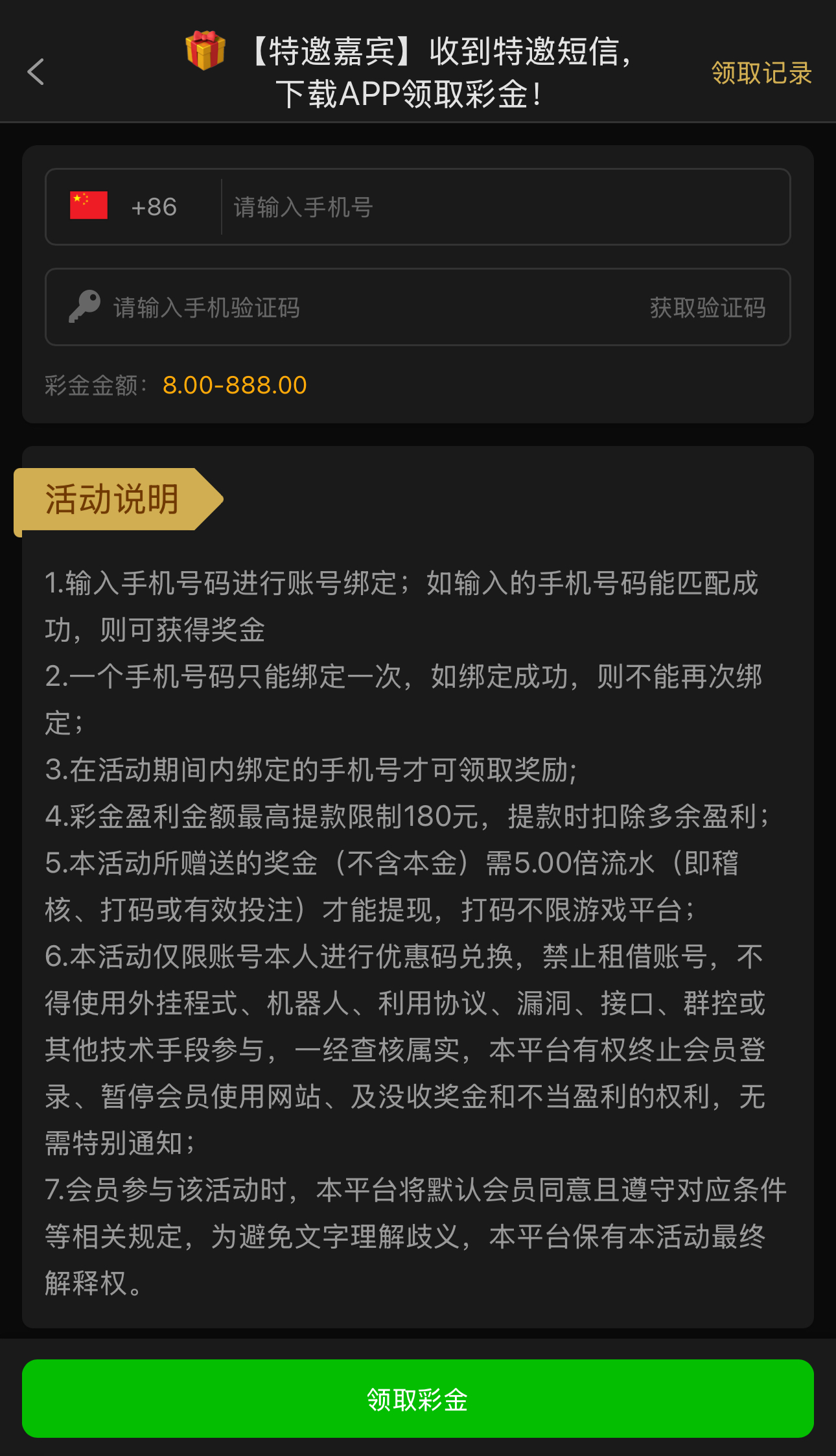The width and height of the screenshot is (836, 1456).
Task: Click the flag next to +86
Action: [87, 206]
